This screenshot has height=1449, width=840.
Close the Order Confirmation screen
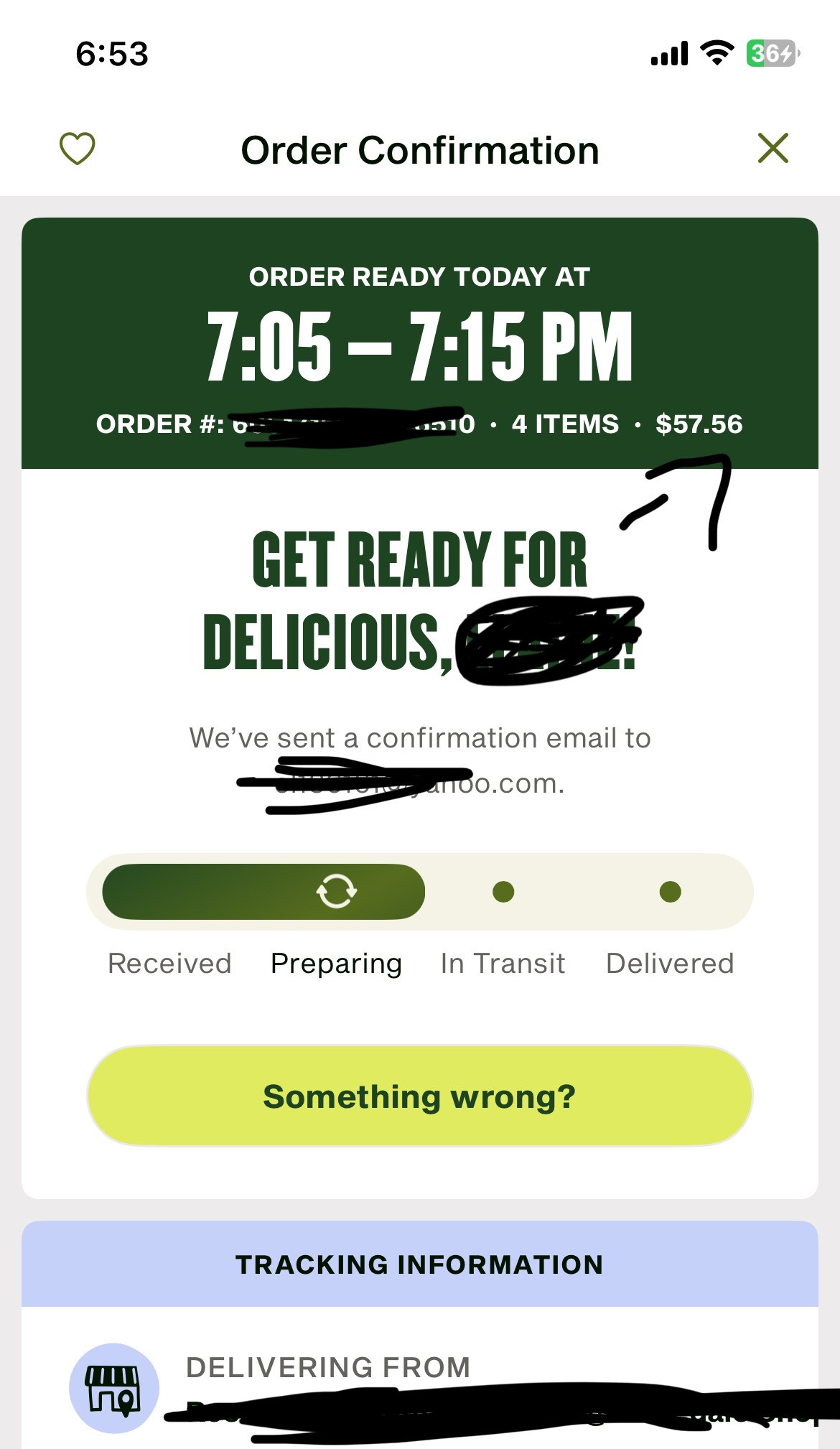pyautogui.click(x=773, y=149)
